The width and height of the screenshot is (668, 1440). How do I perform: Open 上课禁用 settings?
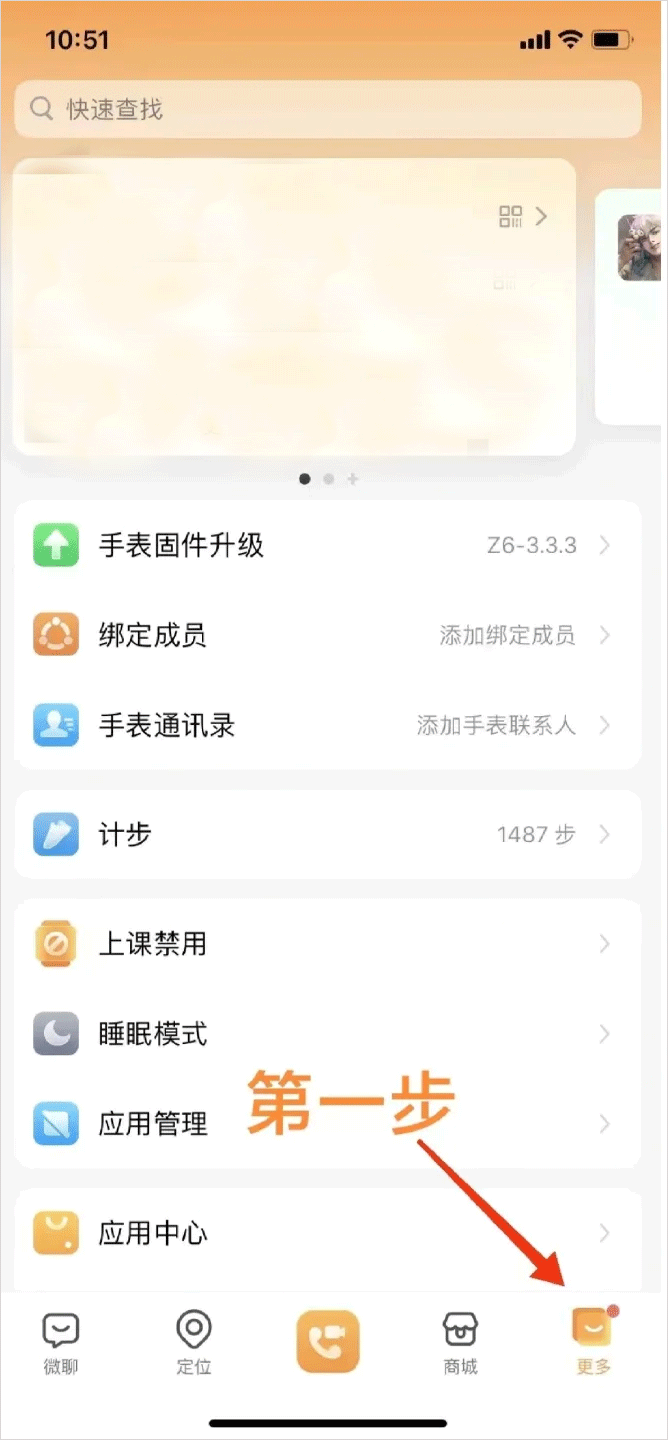(327, 943)
